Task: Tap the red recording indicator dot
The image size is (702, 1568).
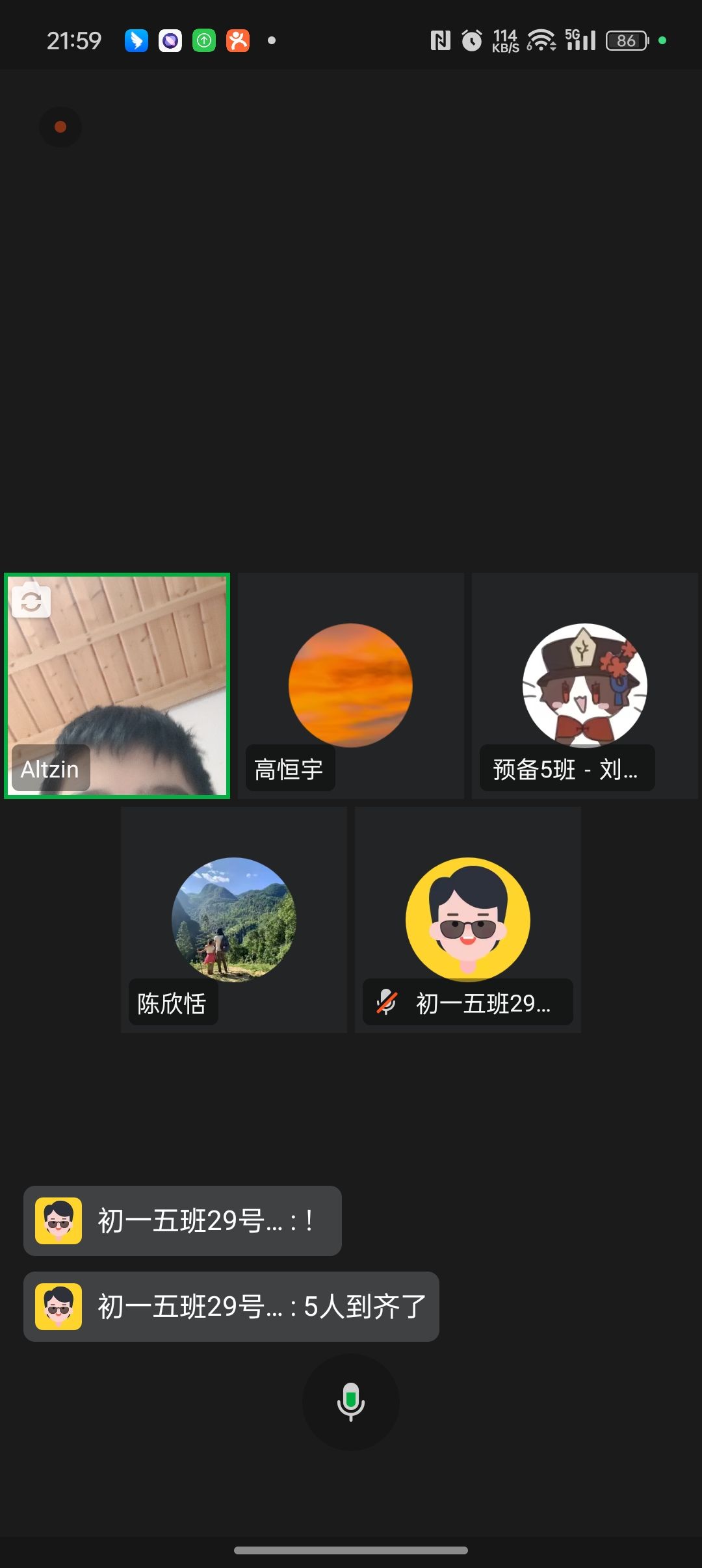Action: (60, 127)
